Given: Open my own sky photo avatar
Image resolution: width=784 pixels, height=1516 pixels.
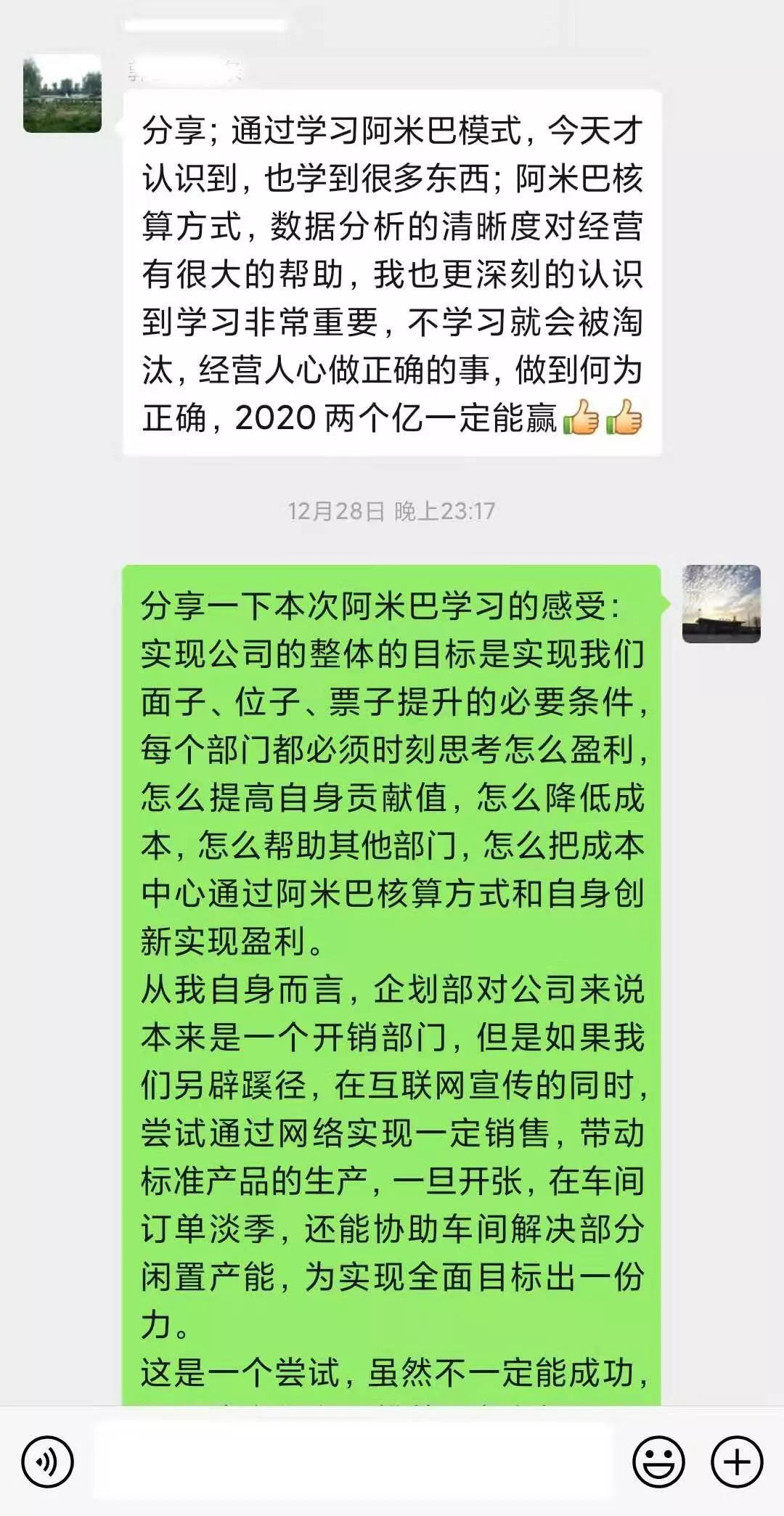Looking at the screenshot, I should click(x=721, y=604).
